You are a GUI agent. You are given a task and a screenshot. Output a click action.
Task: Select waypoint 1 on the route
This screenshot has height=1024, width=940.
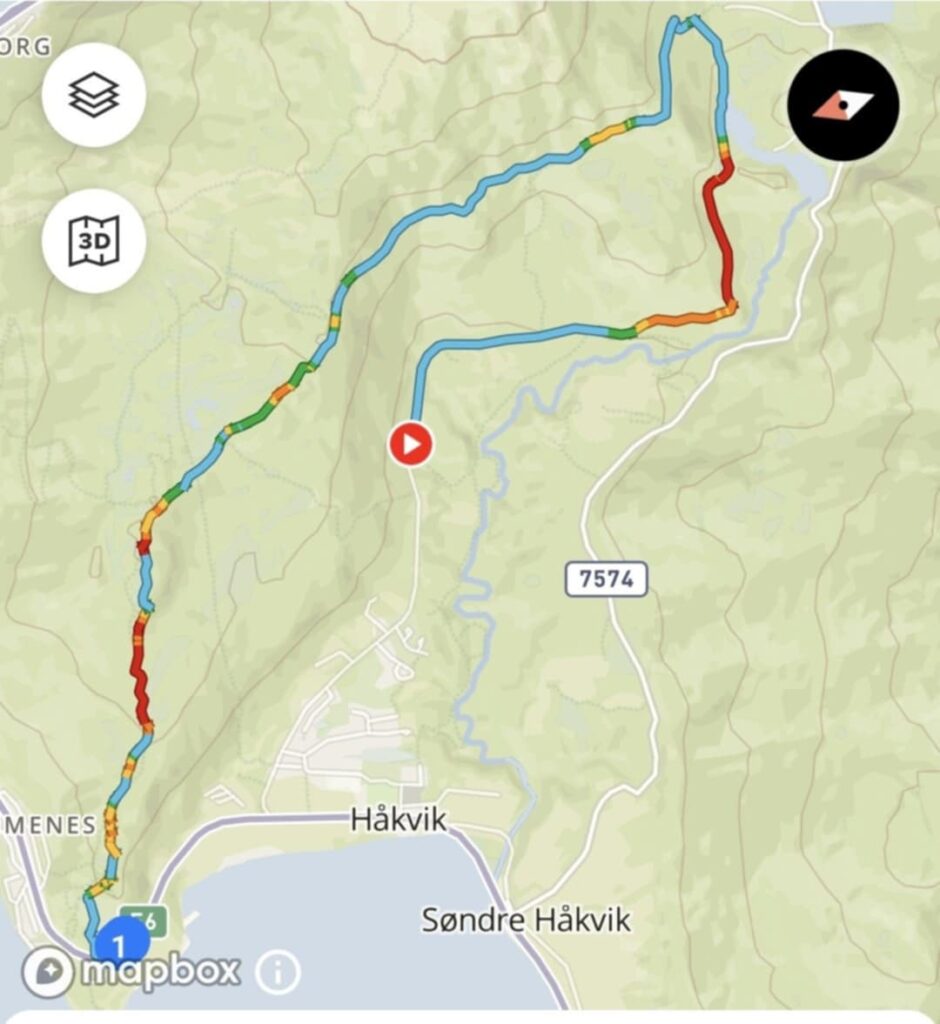point(121,943)
